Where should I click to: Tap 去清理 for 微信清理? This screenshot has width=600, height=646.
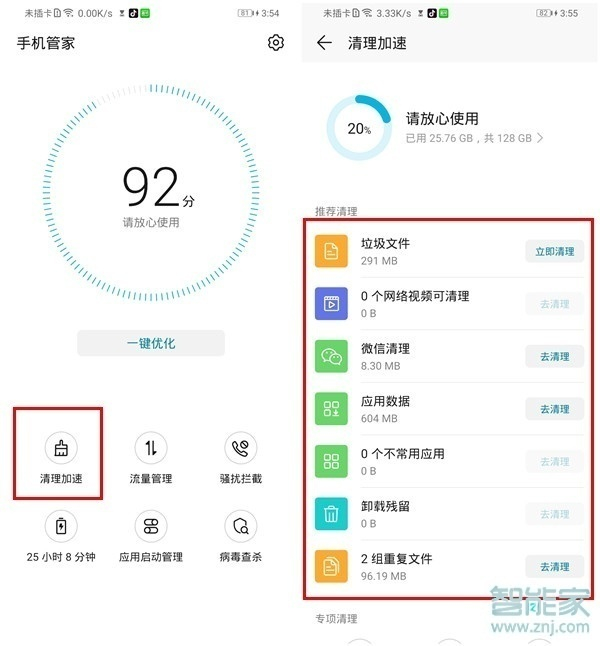tap(554, 356)
